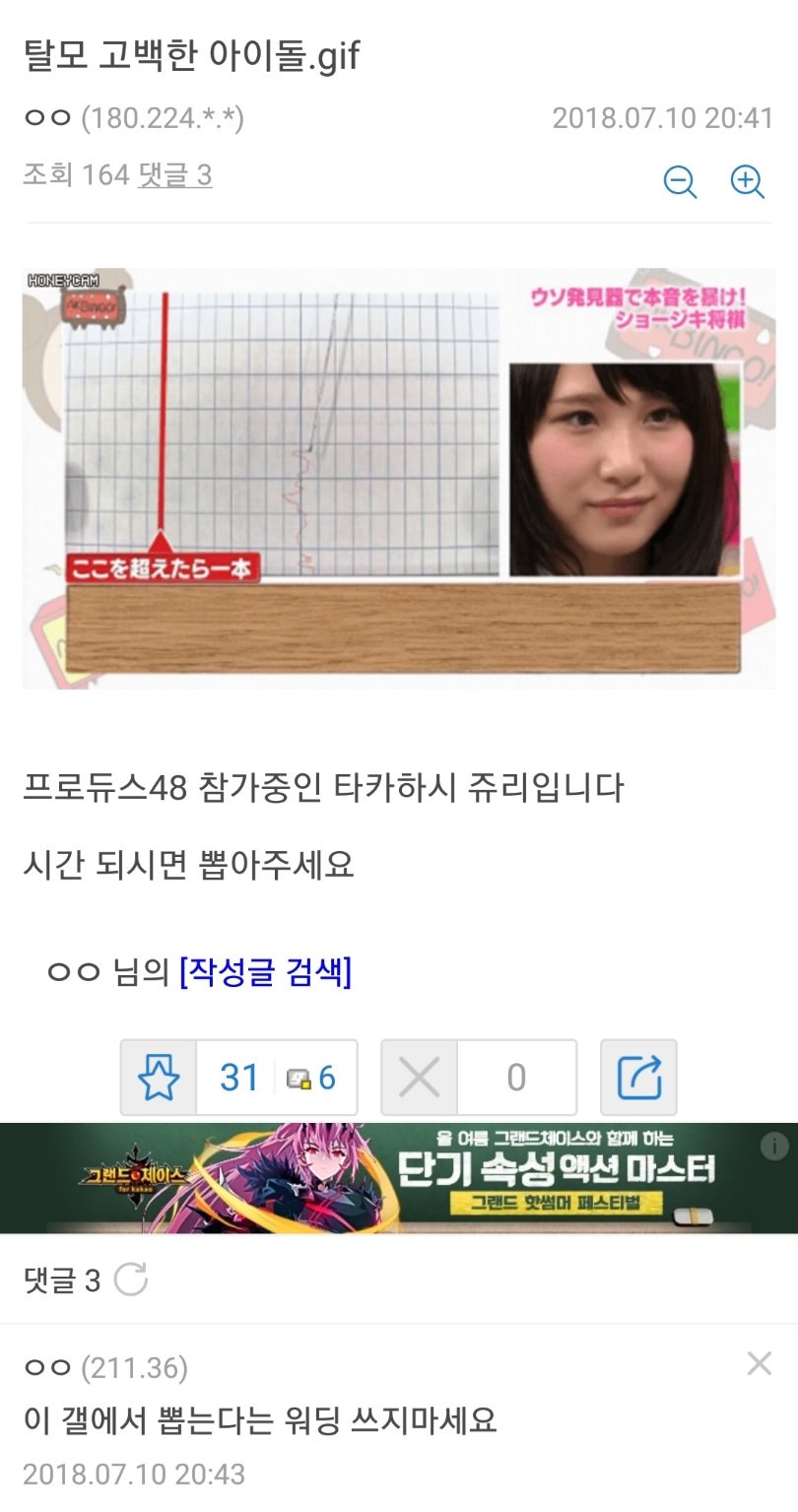Search the author's posts via 작성글 검색
798x1512 pixels.
[x=265, y=972]
